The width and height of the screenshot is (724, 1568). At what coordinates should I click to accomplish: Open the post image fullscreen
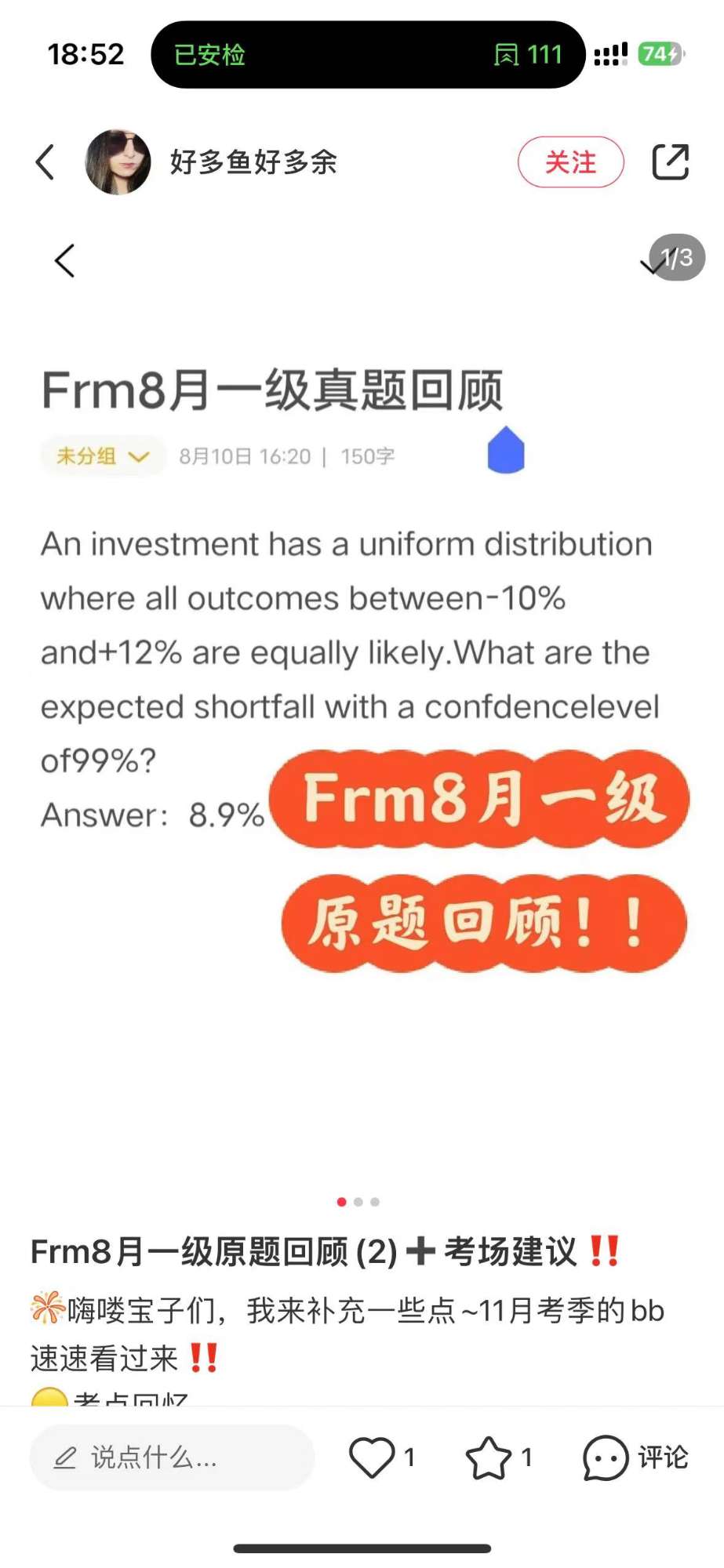[x=361, y=706]
